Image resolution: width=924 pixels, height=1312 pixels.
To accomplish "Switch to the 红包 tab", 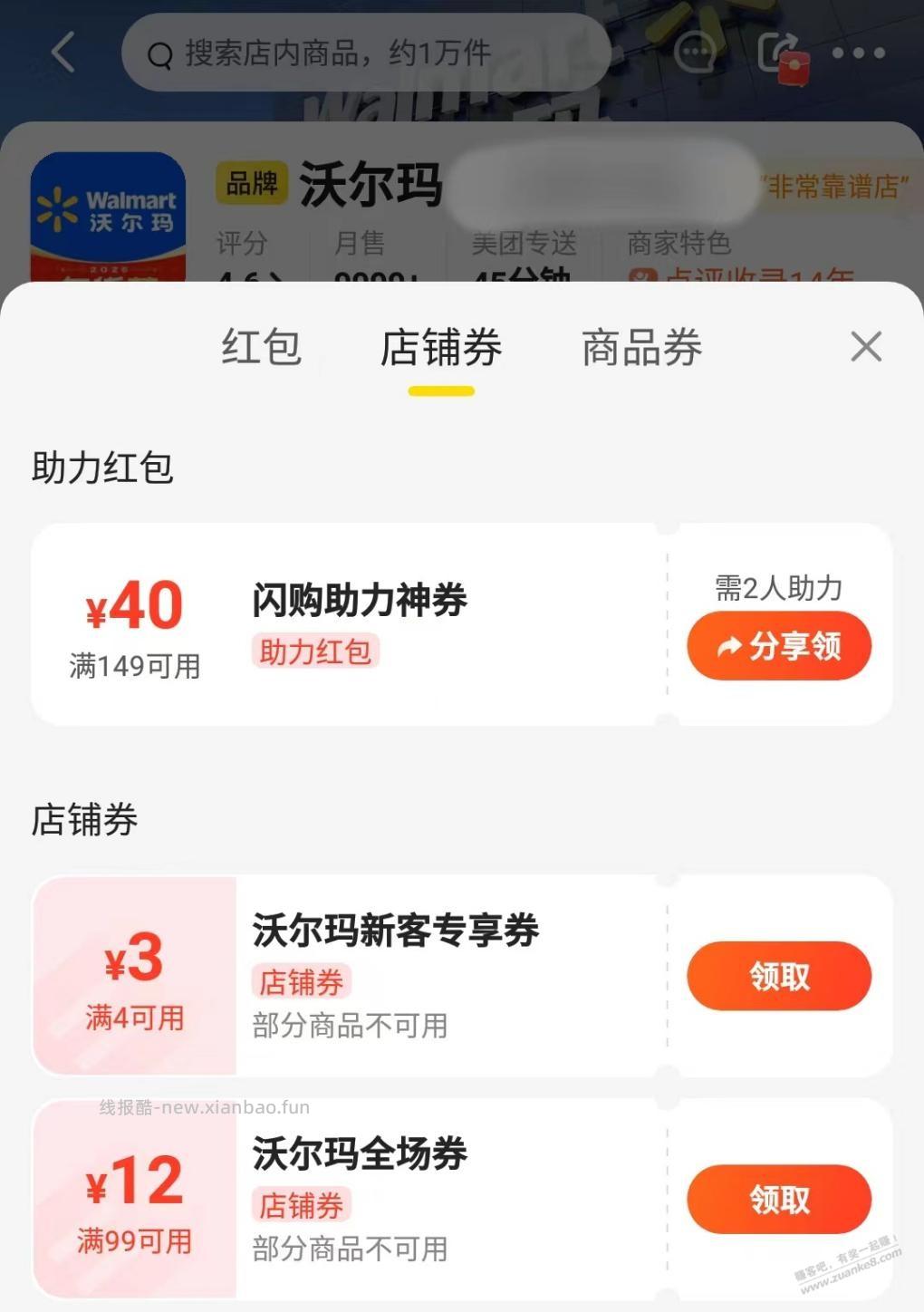I will tap(260, 348).
